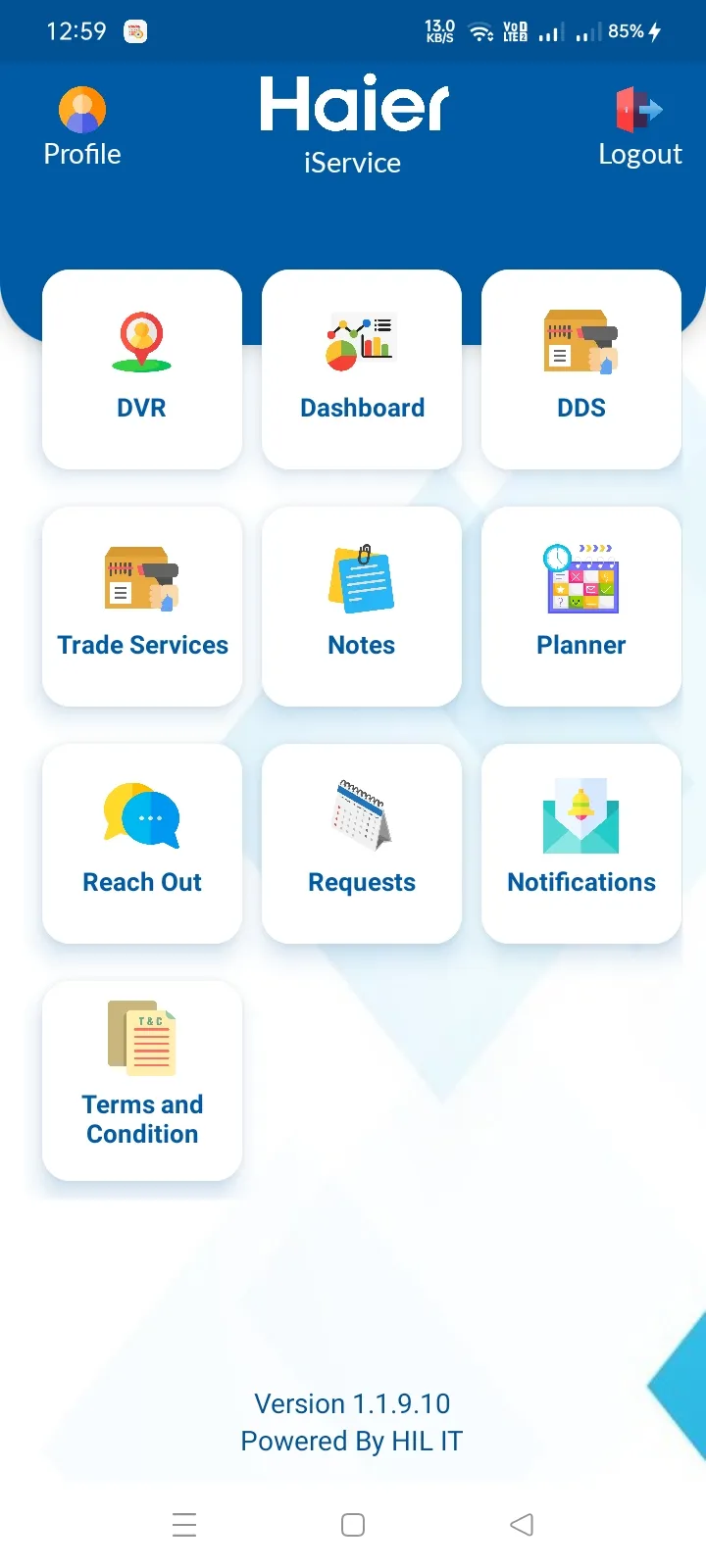
Task: Tap the system back button
Action: tap(522, 1525)
